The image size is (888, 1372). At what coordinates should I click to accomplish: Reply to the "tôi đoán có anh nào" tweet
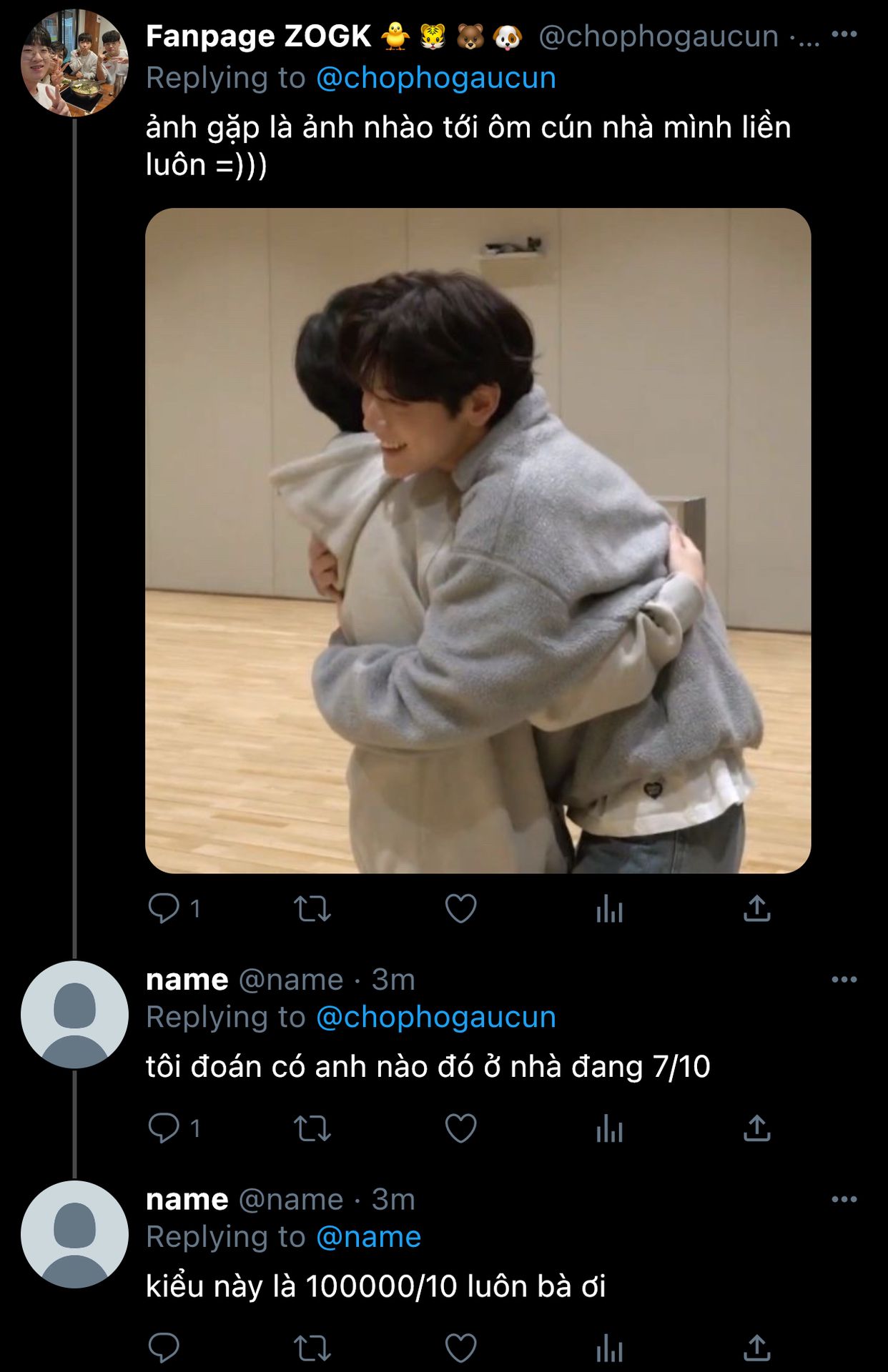[164, 1128]
